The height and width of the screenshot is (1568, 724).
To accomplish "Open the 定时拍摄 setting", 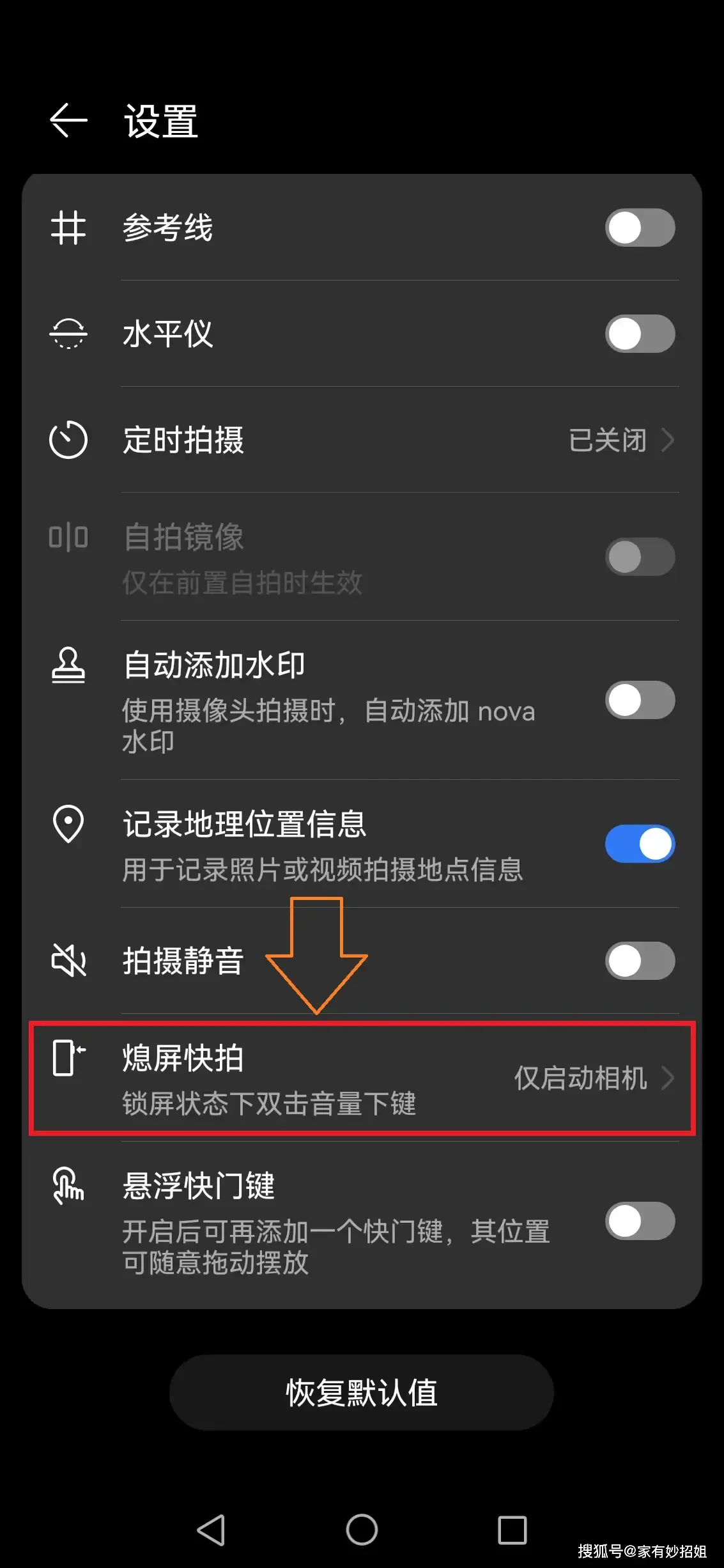I will [x=362, y=440].
